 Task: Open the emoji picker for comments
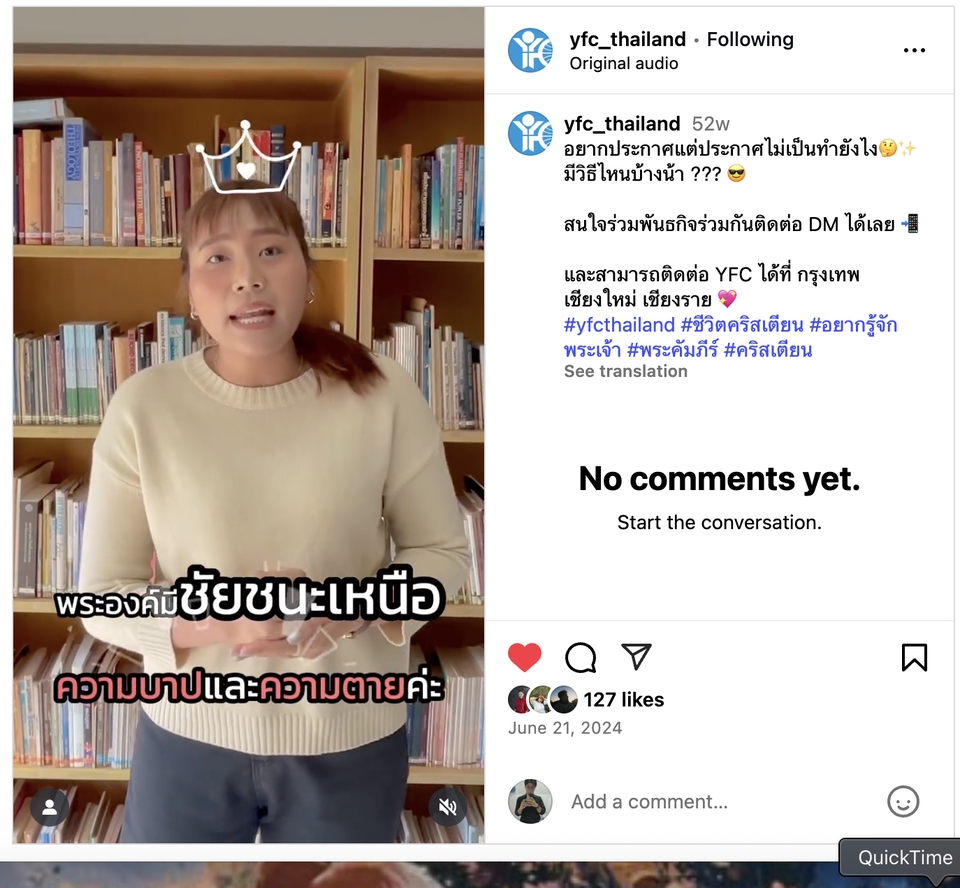[x=902, y=801]
